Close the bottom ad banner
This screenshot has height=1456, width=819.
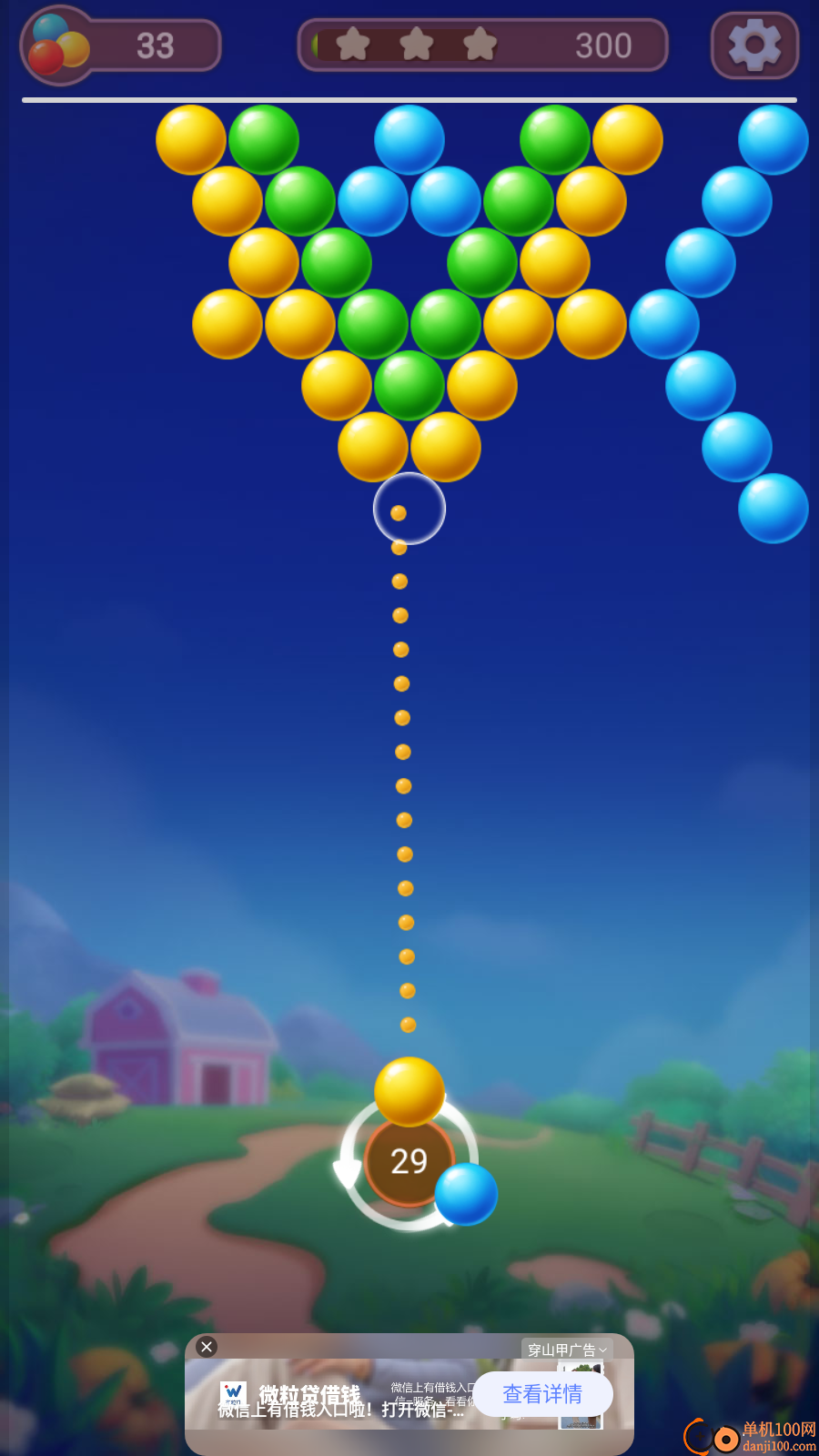[207, 1347]
